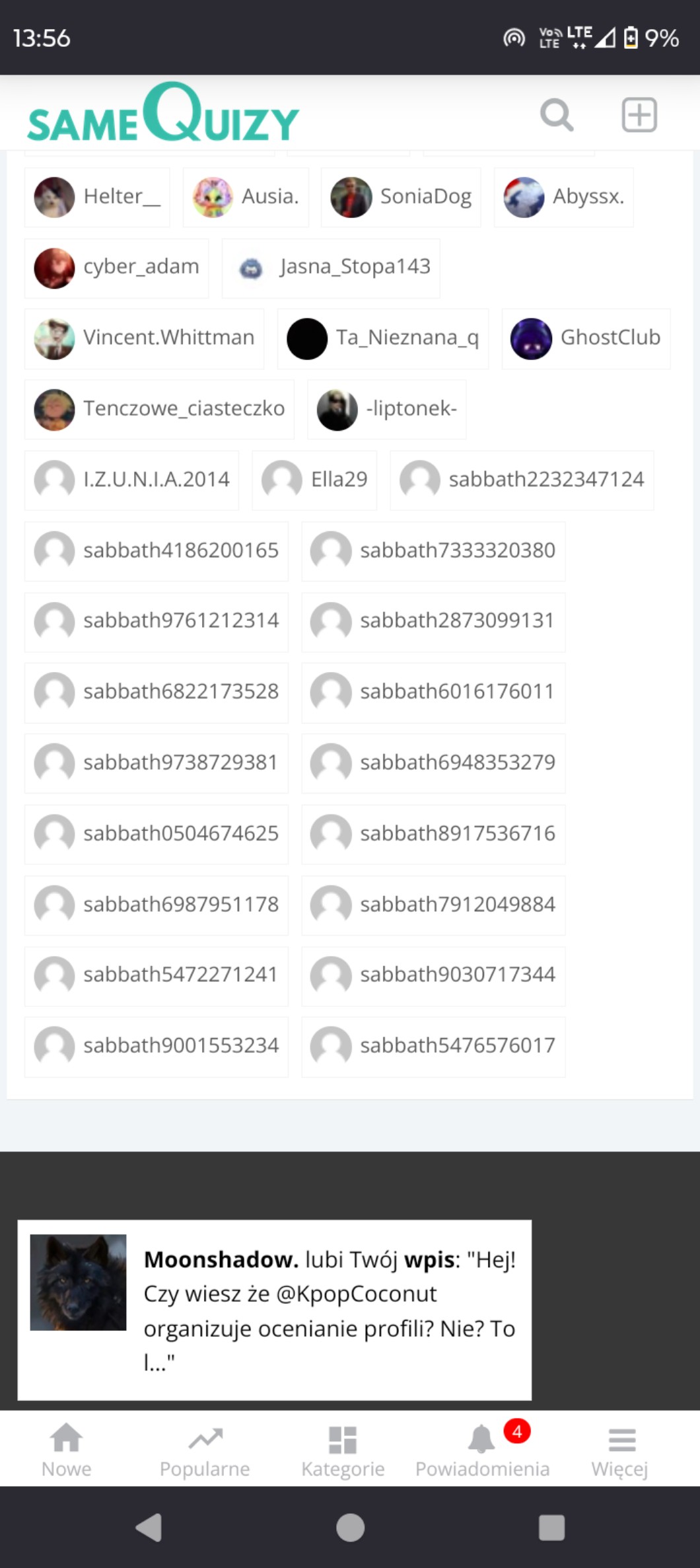Viewport: 700px width, 1568px height.
Task: Select user Jasna_Stopa143
Action: pyautogui.click(x=331, y=268)
